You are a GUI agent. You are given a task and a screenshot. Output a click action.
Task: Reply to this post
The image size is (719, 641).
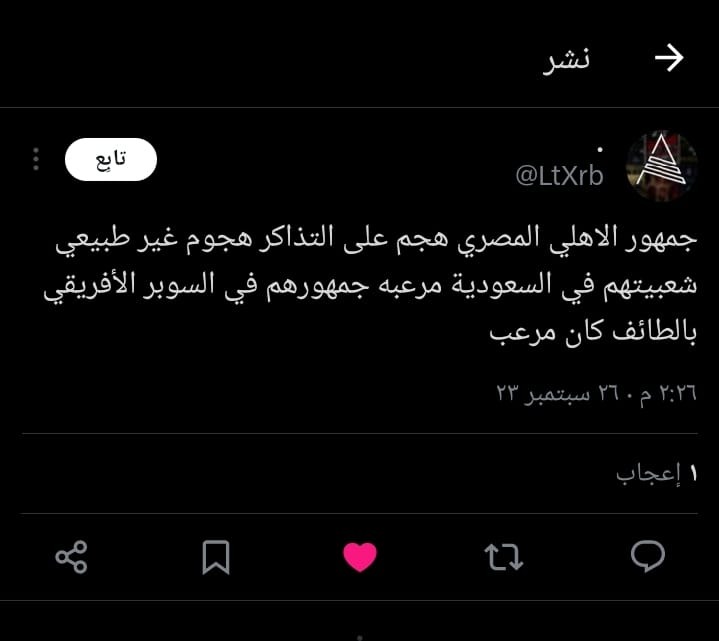click(648, 556)
